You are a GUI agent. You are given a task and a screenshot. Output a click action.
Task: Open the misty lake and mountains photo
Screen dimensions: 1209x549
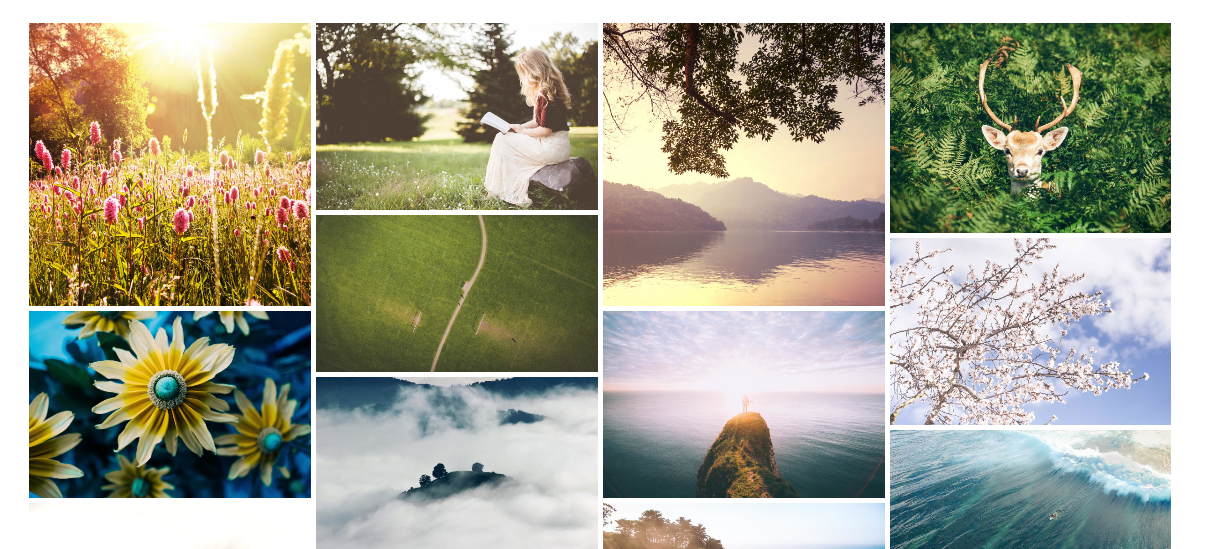tap(743, 164)
